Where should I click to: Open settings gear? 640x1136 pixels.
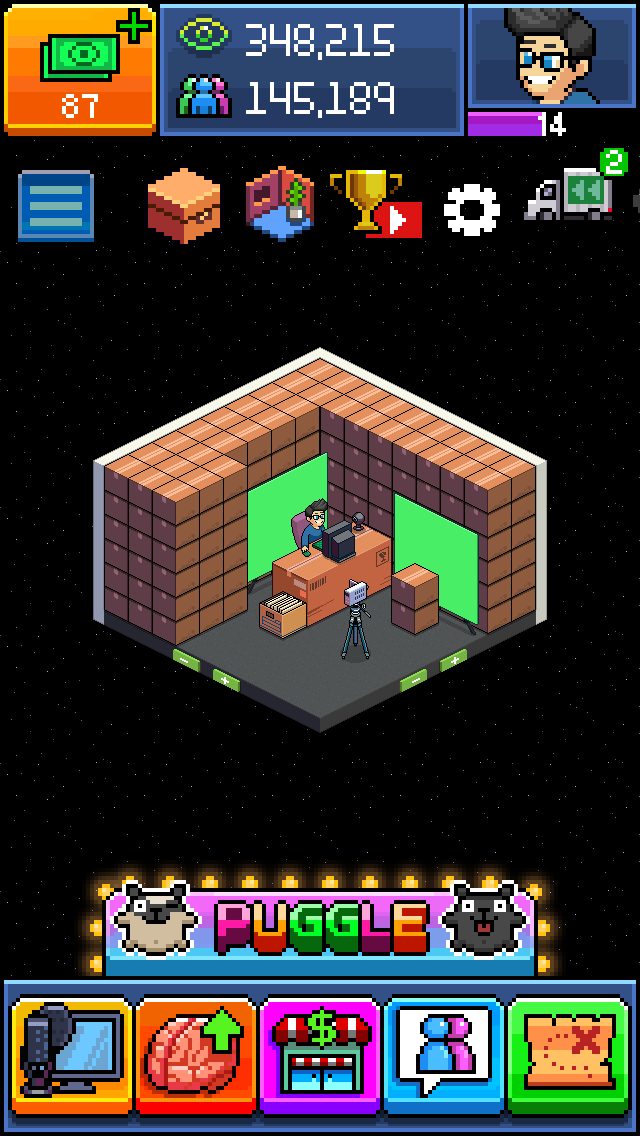[471, 208]
